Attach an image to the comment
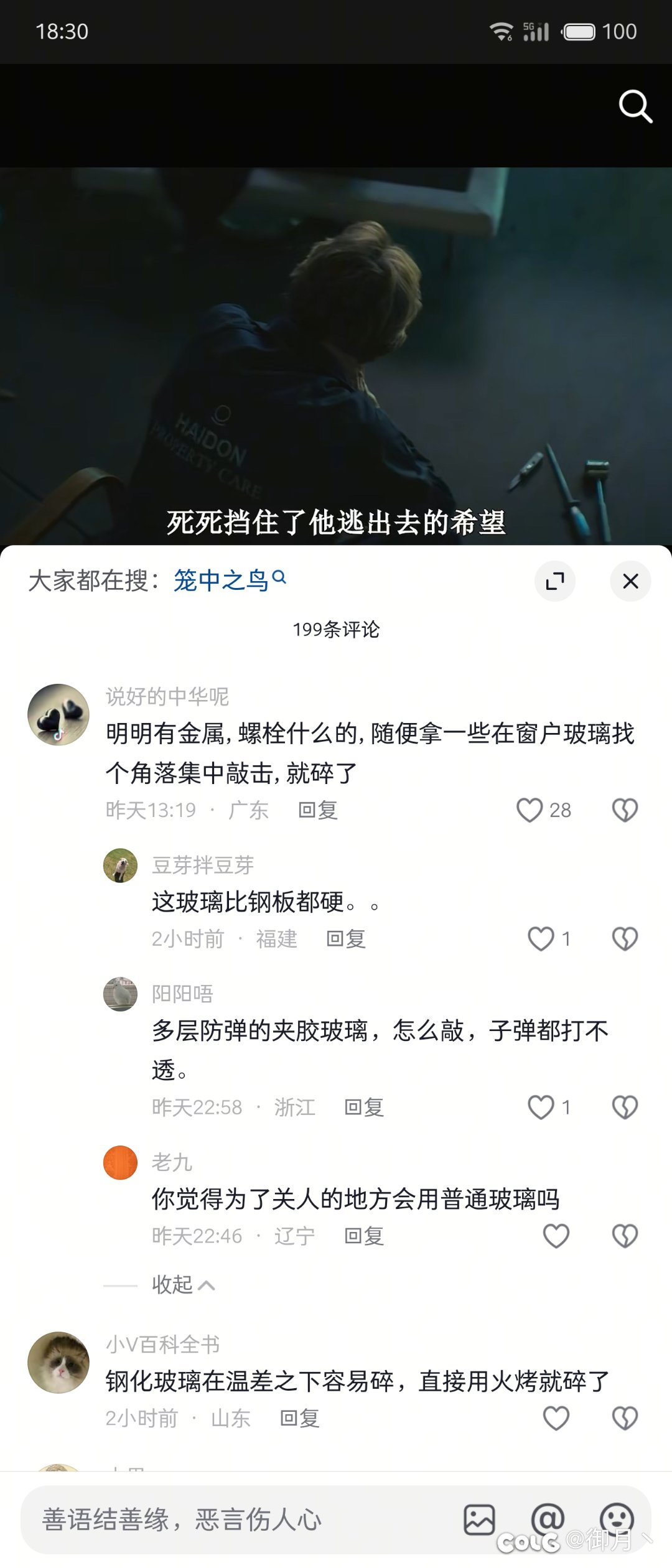672x1568 pixels. click(x=479, y=1519)
